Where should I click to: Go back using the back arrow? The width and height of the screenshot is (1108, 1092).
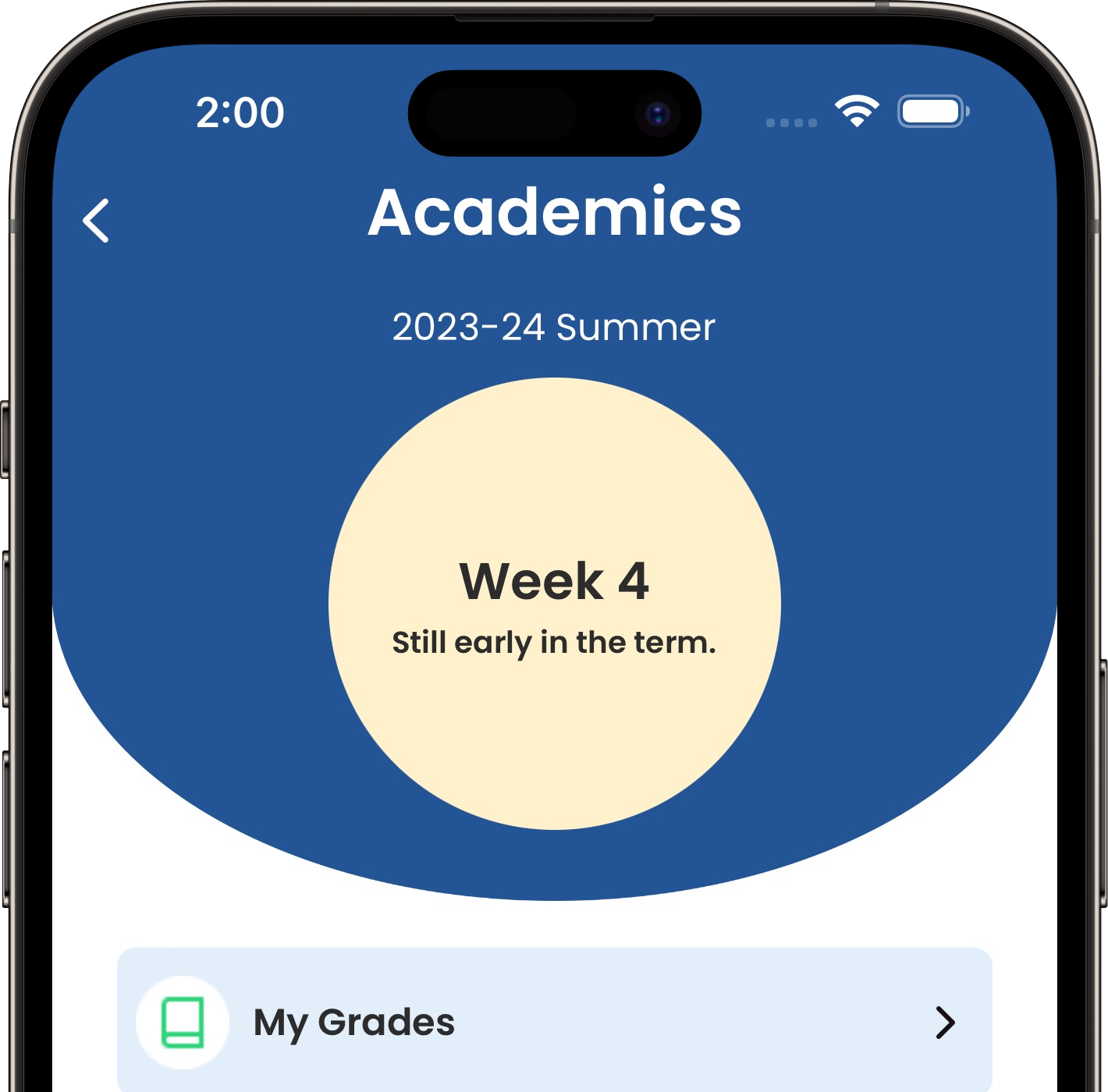point(96,221)
